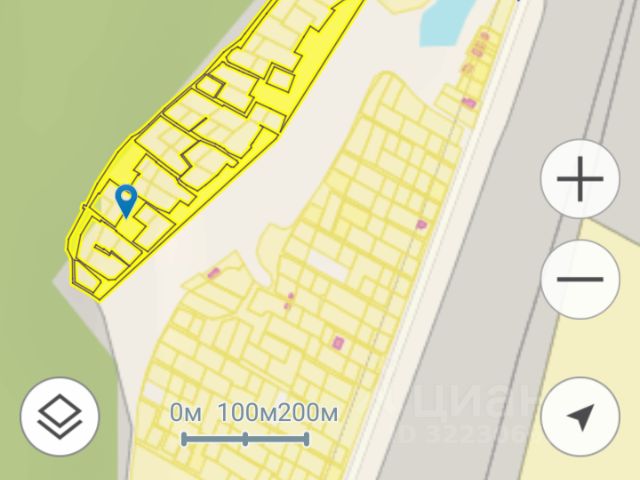The image size is (640, 480).
Task: Tap the blue location pin marker
Action: tap(126, 199)
